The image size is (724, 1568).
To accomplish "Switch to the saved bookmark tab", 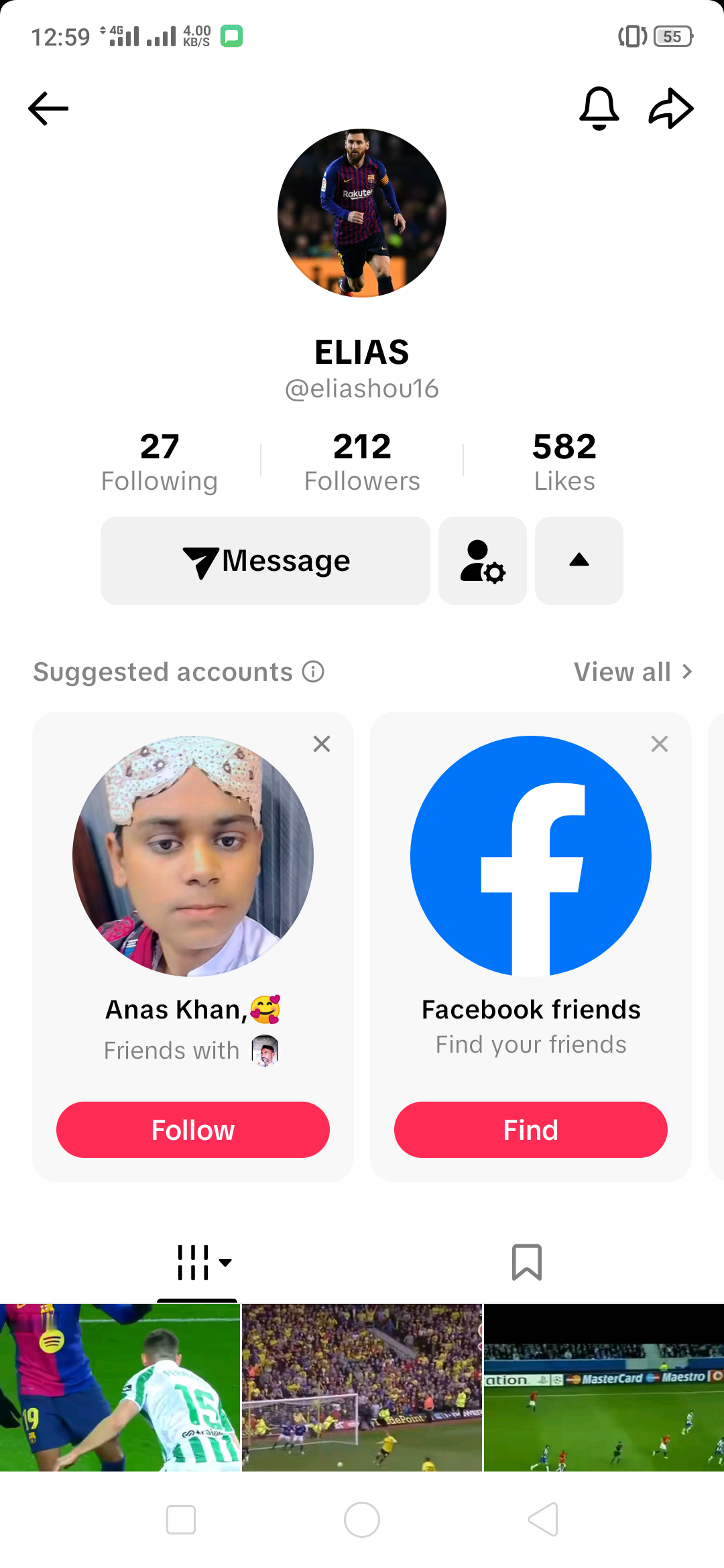I will [x=527, y=1262].
